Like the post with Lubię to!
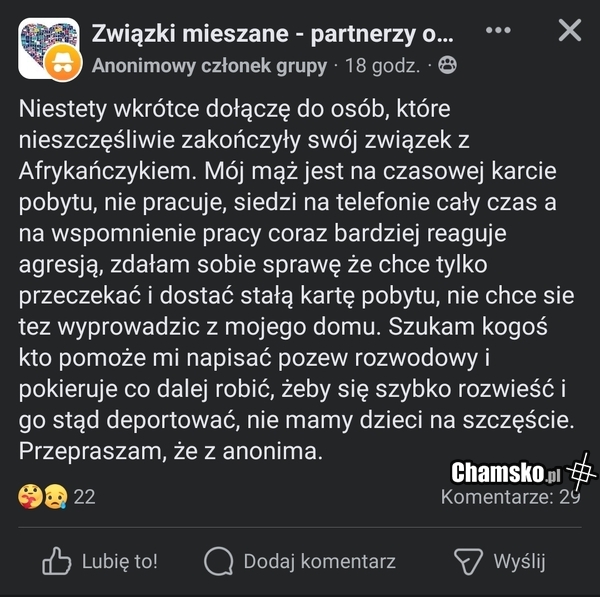 point(100,561)
